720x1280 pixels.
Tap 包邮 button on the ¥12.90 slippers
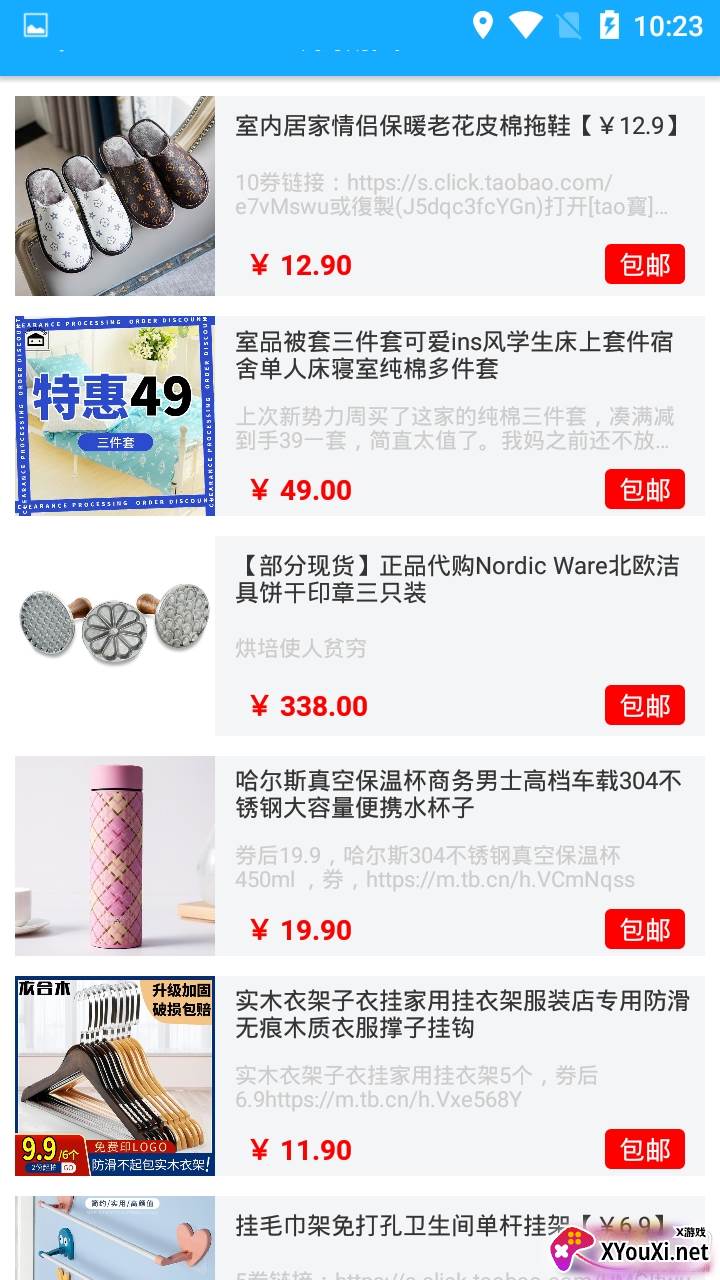click(x=644, y=265)
